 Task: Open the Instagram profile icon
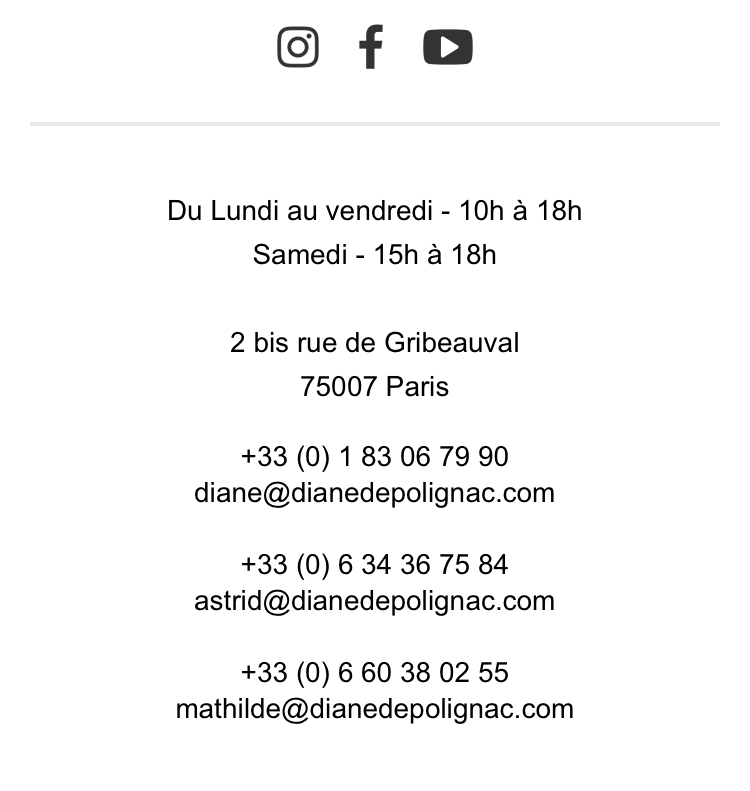point(298,47)
